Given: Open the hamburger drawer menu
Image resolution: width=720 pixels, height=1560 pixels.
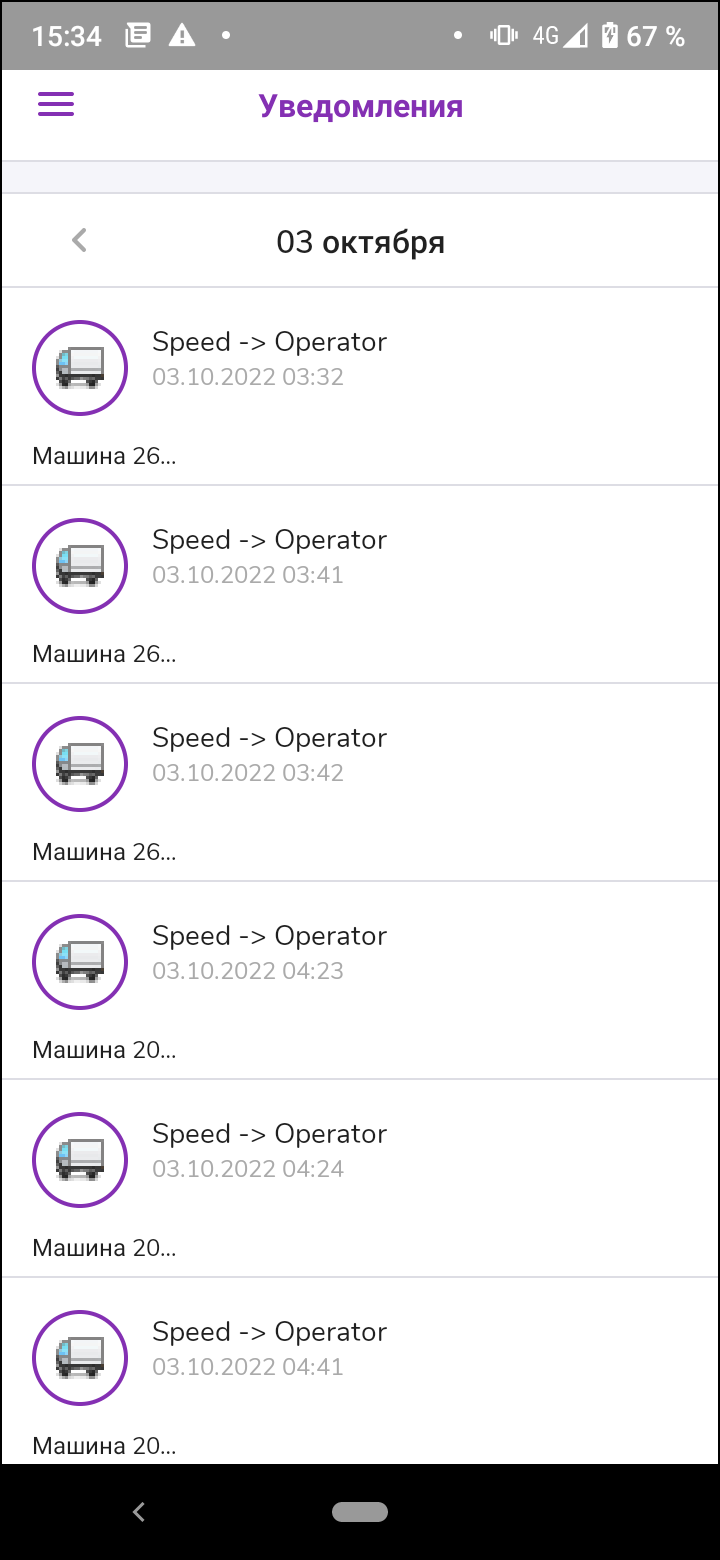Looking at the screenshot, I should 56,105.
